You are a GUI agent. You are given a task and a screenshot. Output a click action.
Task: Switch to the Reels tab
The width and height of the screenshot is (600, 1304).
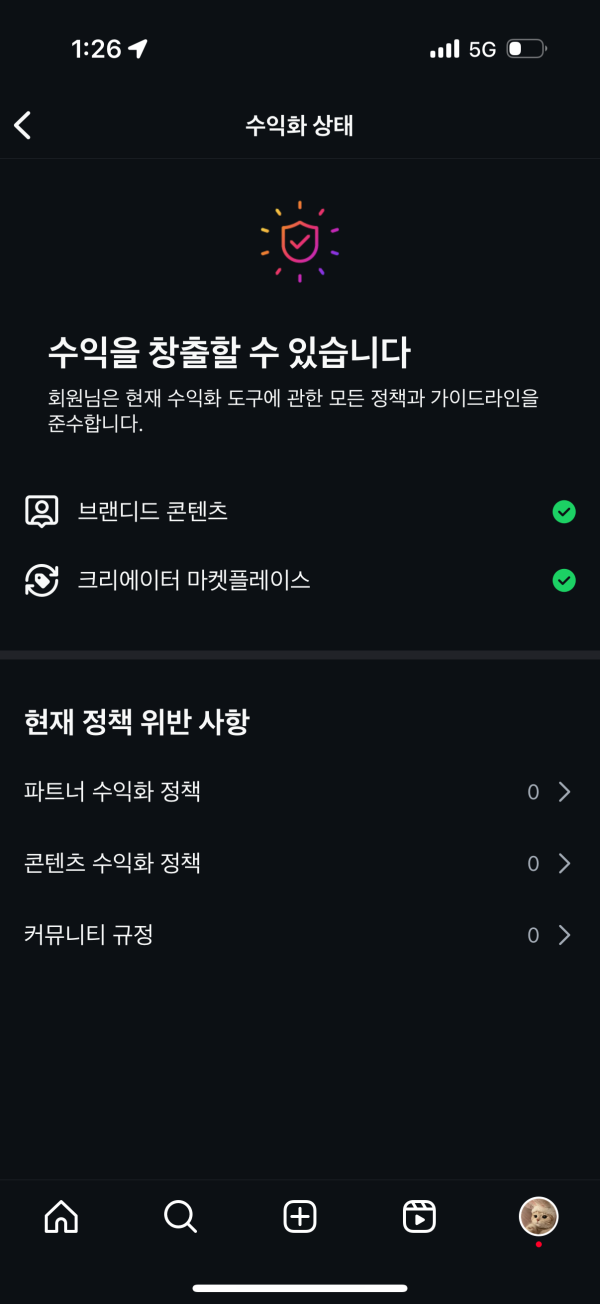pyautogui.click(x=419, y=1216)
